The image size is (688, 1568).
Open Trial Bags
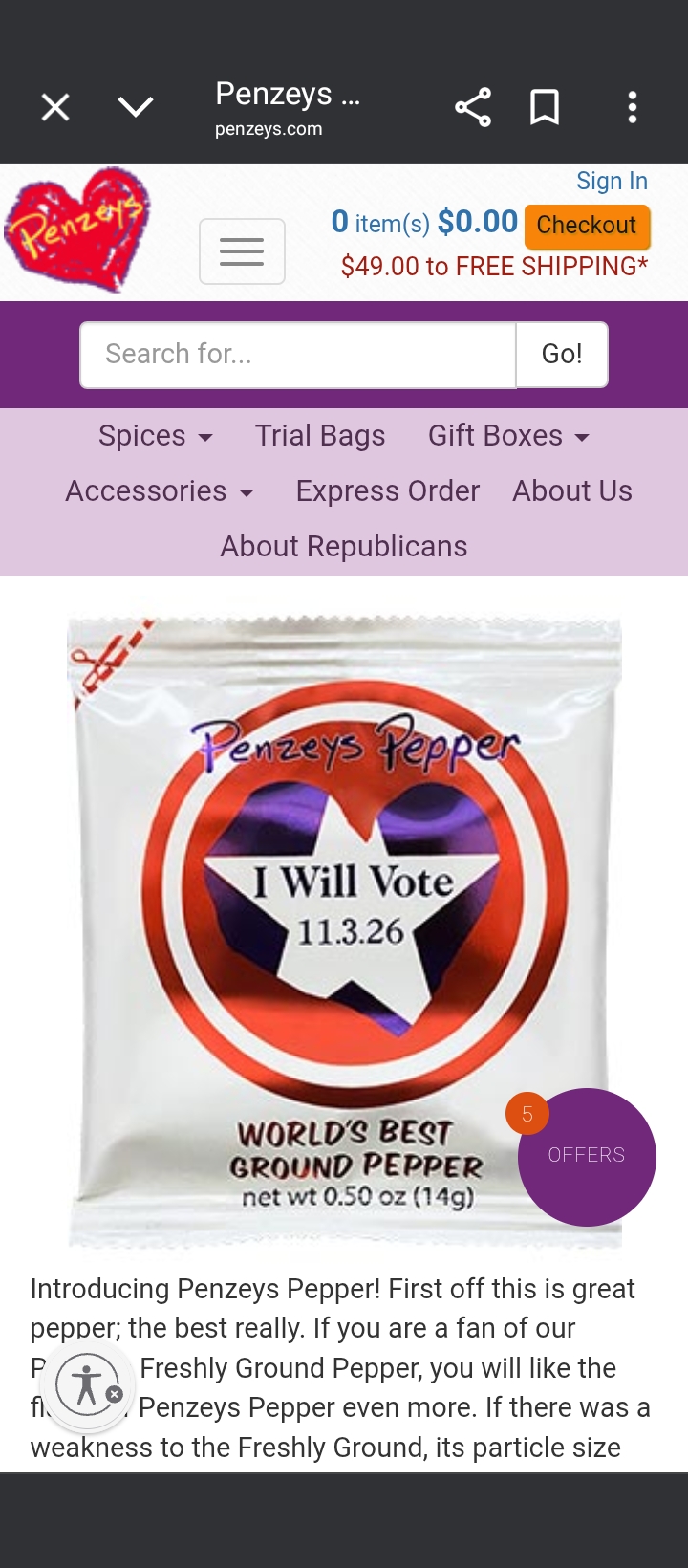(x=320, y=436)
